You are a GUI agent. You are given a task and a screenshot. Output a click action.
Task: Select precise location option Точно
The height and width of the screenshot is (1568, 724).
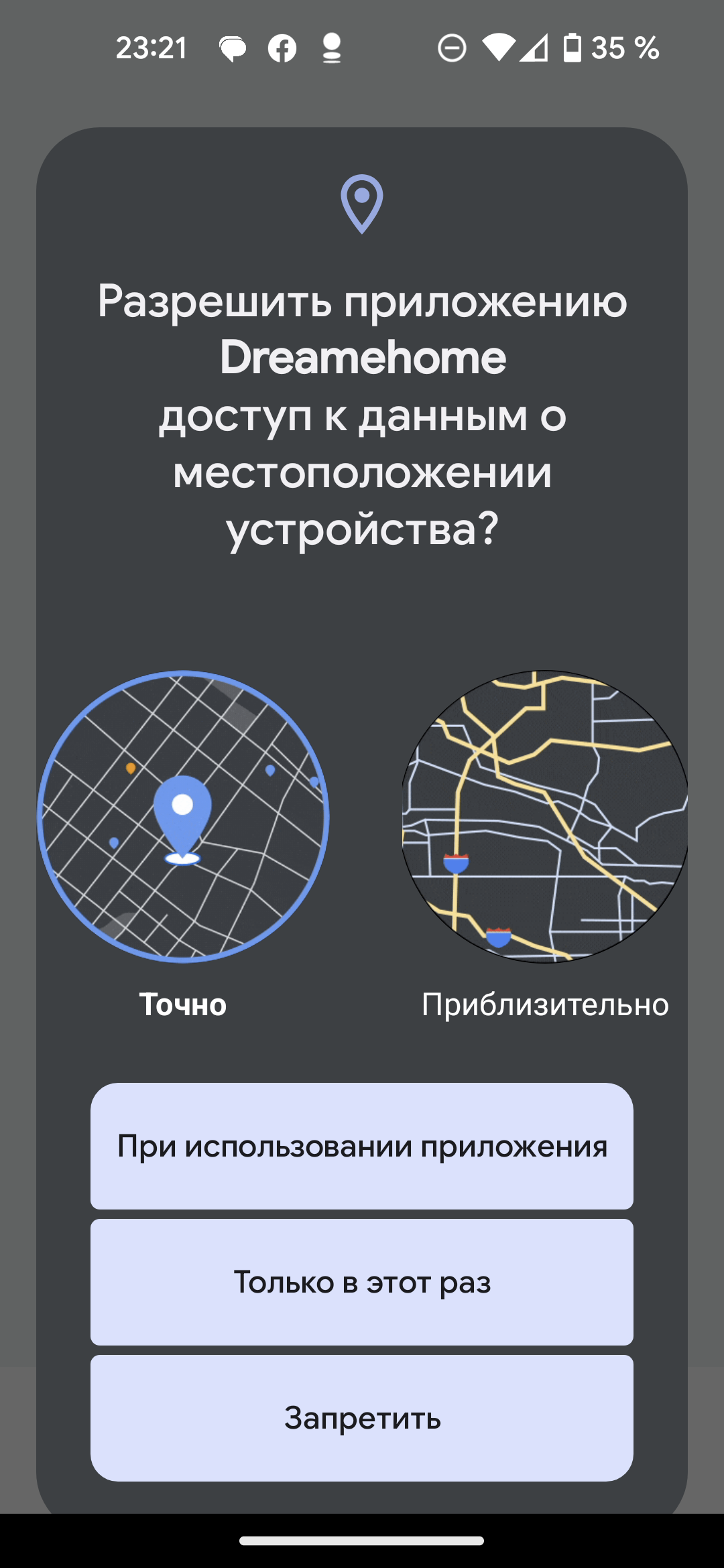182,818
